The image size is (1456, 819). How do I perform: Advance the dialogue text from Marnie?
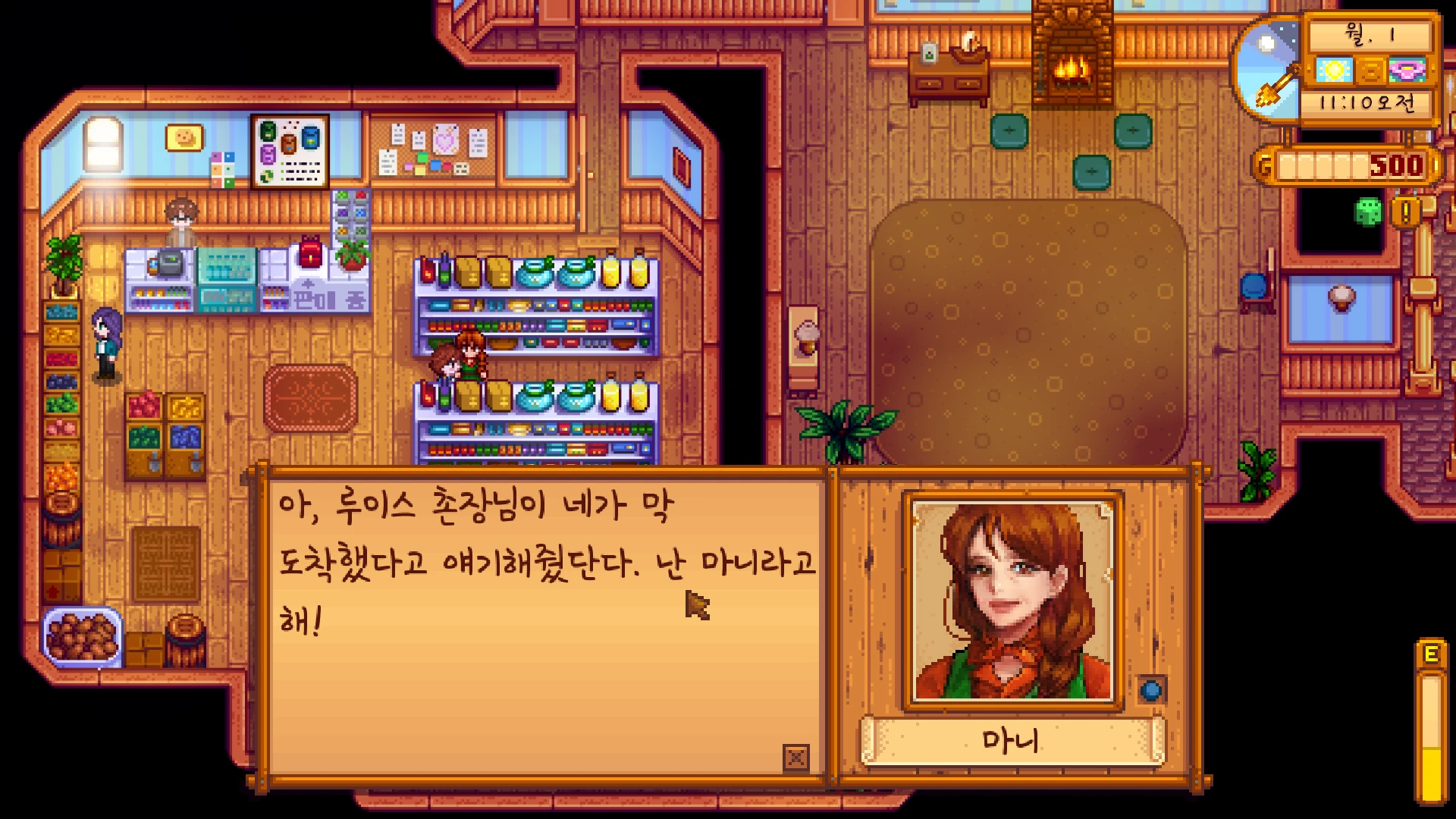546,622
